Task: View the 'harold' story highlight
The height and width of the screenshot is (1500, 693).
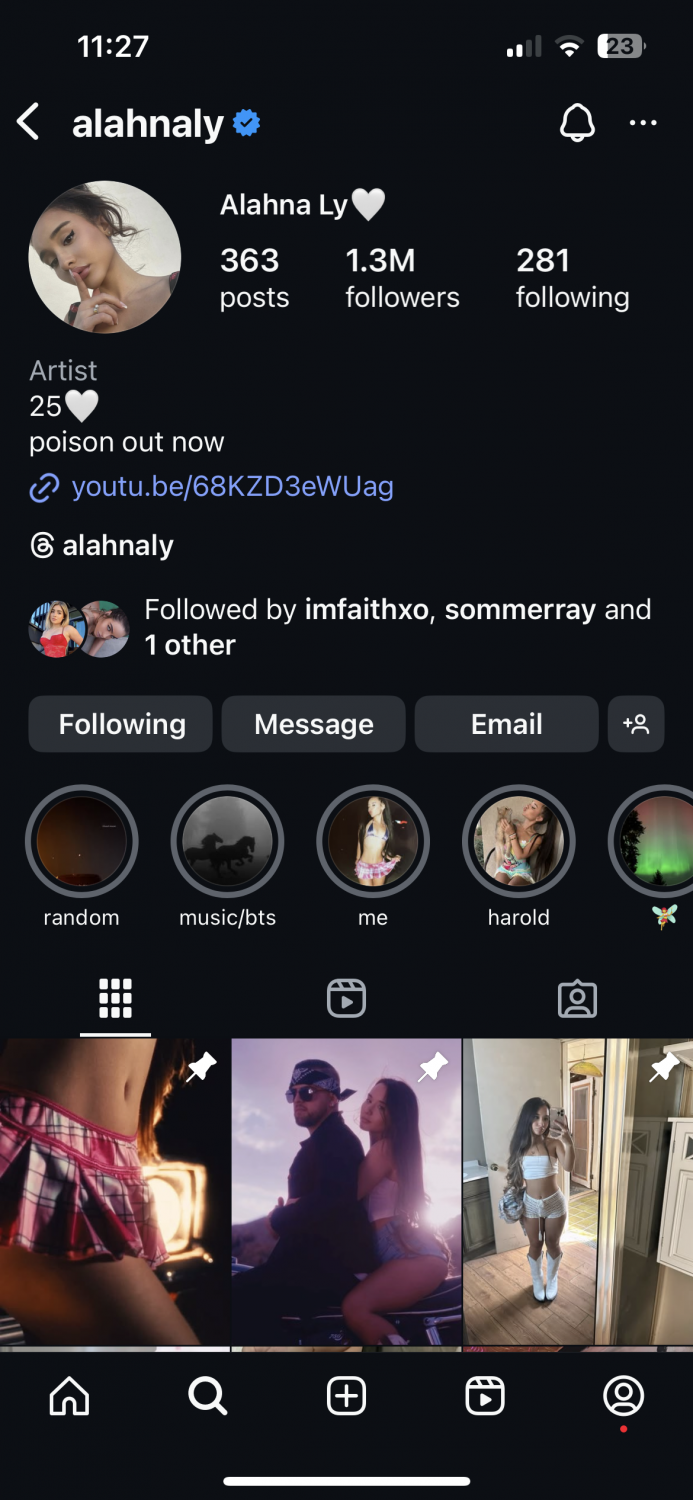Action: pos(518,842)
